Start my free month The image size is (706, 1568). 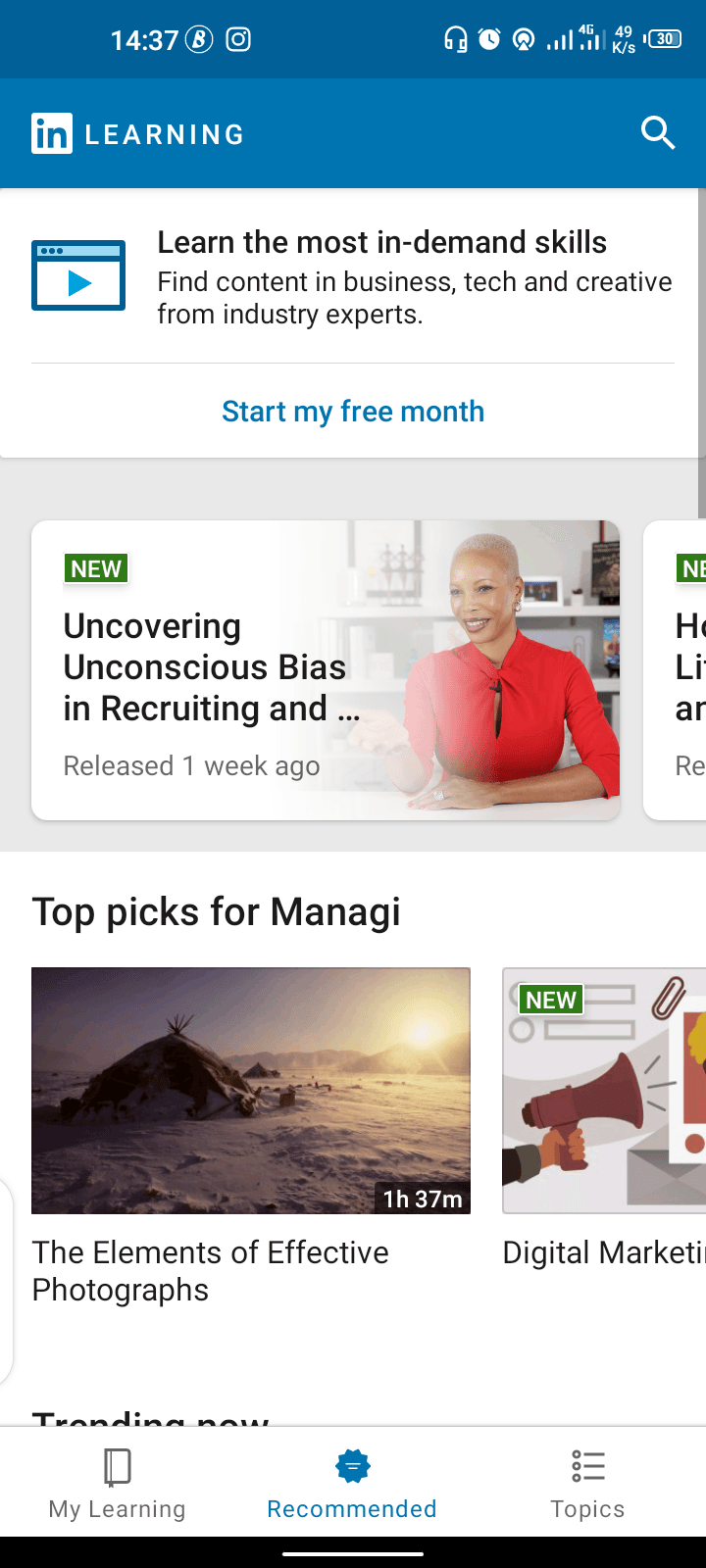point(353,412)
